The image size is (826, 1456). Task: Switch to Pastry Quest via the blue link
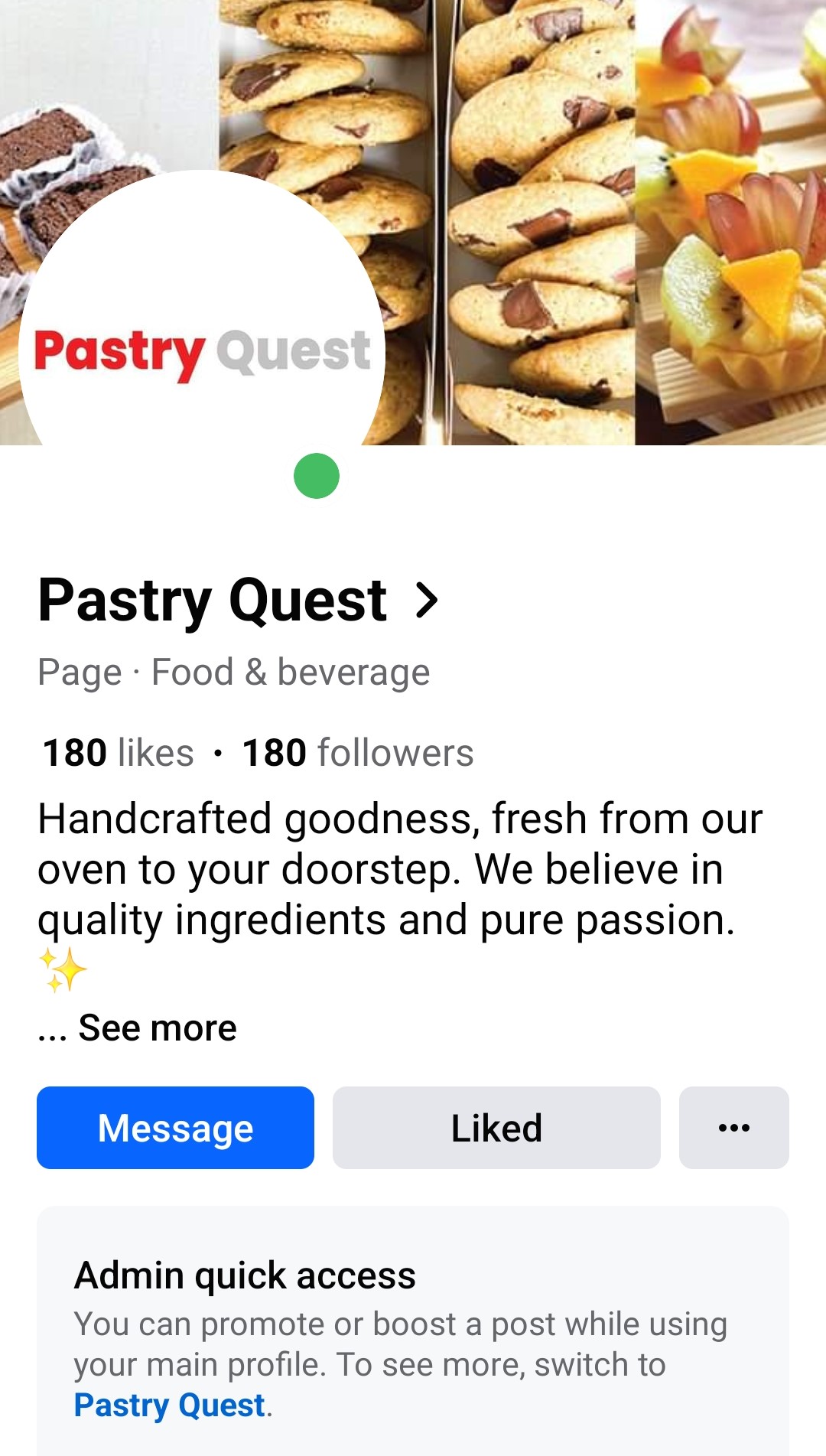coord(169,1406)
